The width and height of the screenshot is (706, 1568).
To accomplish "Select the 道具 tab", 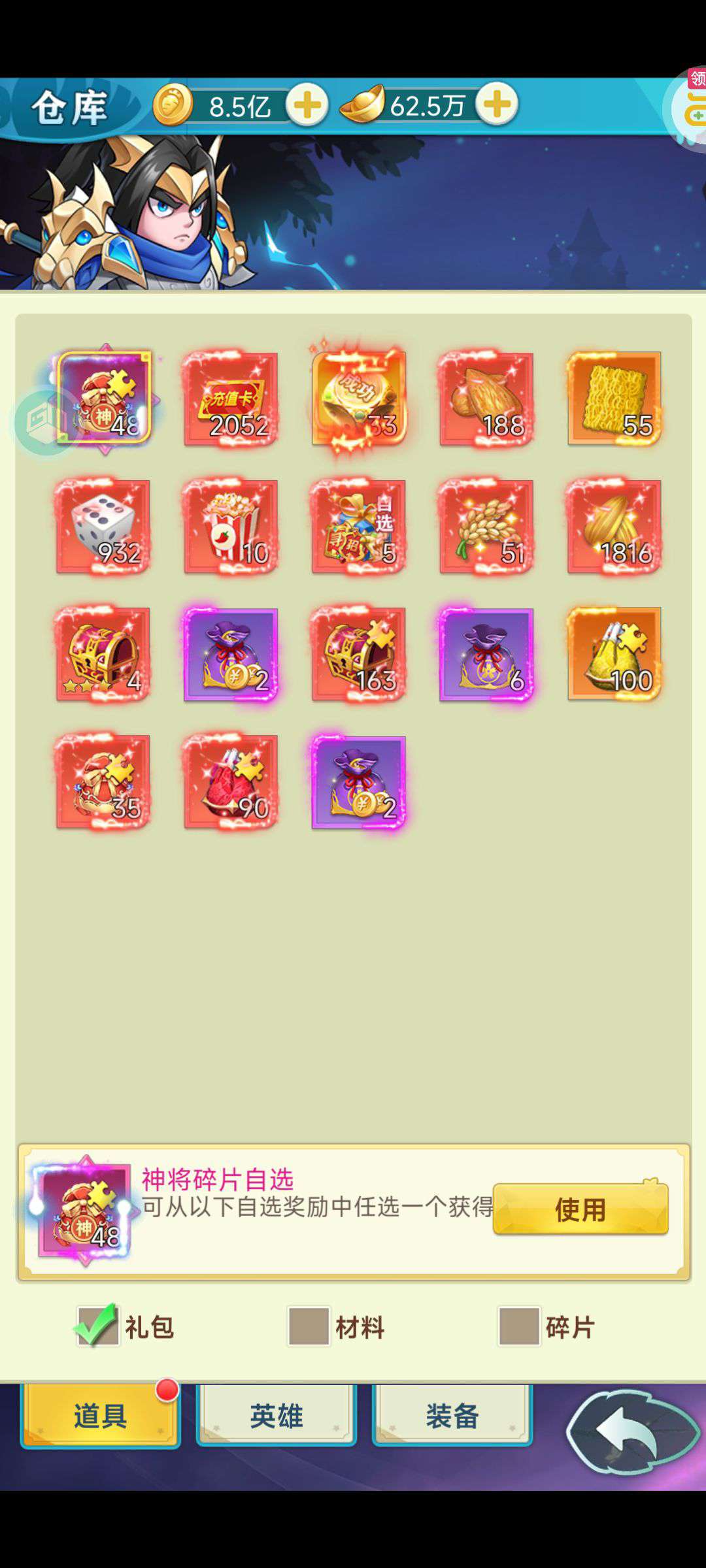I will (100, 1415).
